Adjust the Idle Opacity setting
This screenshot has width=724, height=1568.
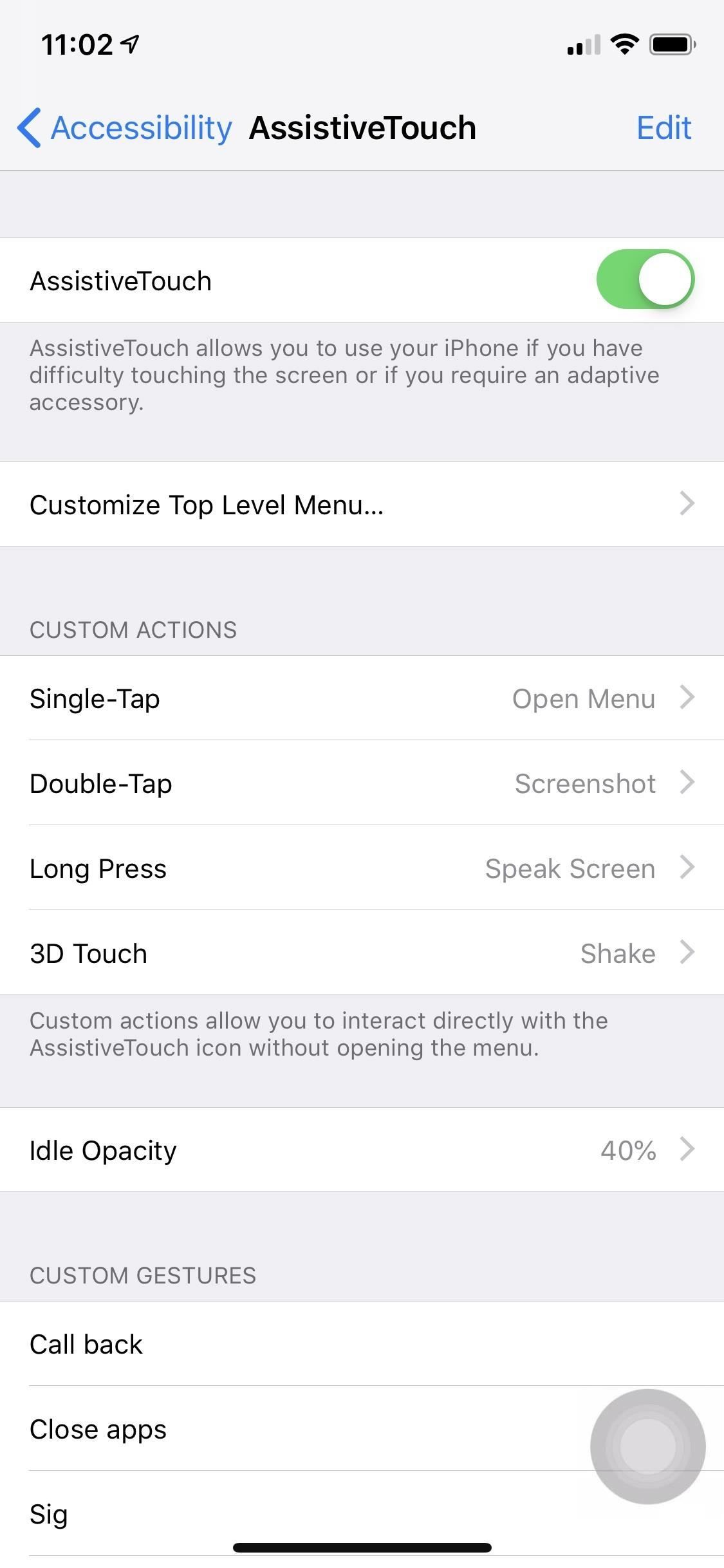click(362, 1150)
